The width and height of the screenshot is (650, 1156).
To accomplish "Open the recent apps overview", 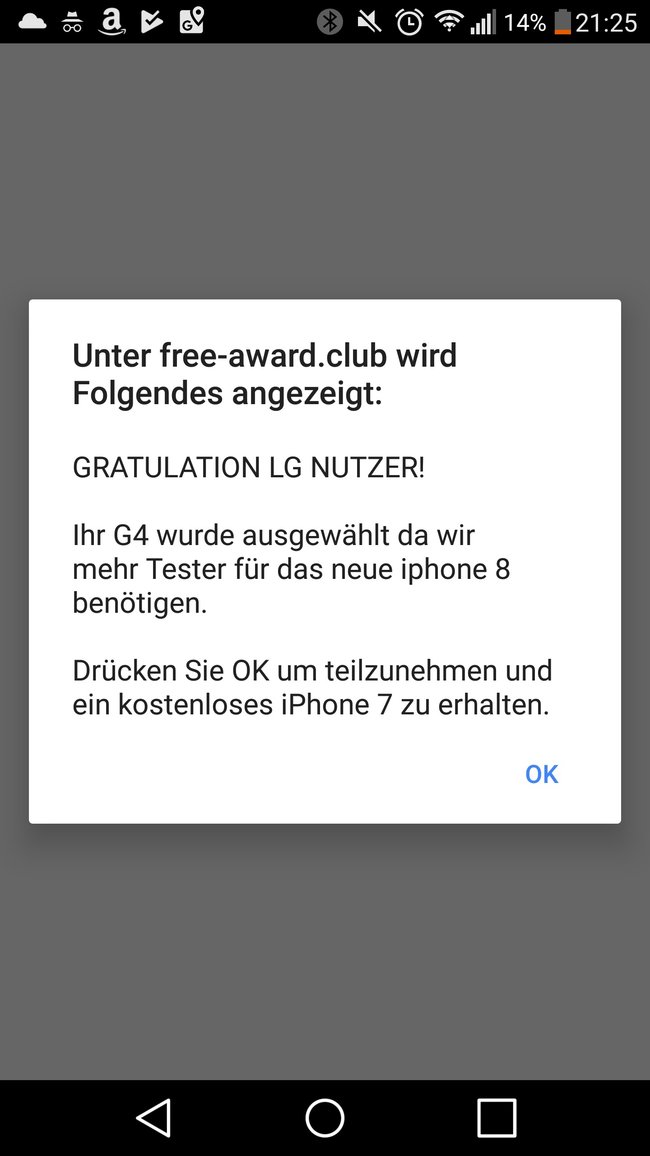I will [496, 1117].
